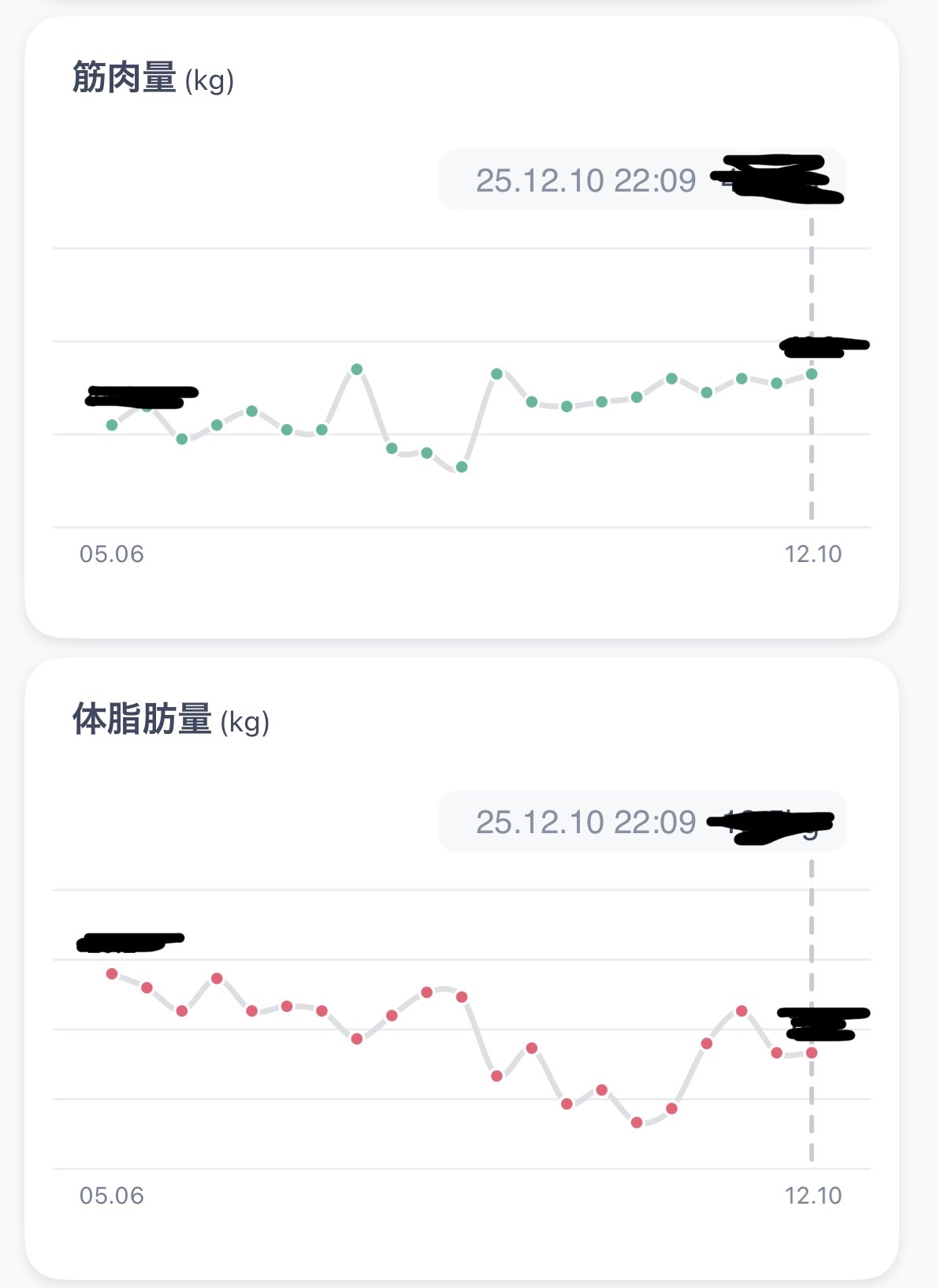The image size is (937, 1288).
Task: Select the lowest point on the 筋肉量 chart
Action: 462,467
